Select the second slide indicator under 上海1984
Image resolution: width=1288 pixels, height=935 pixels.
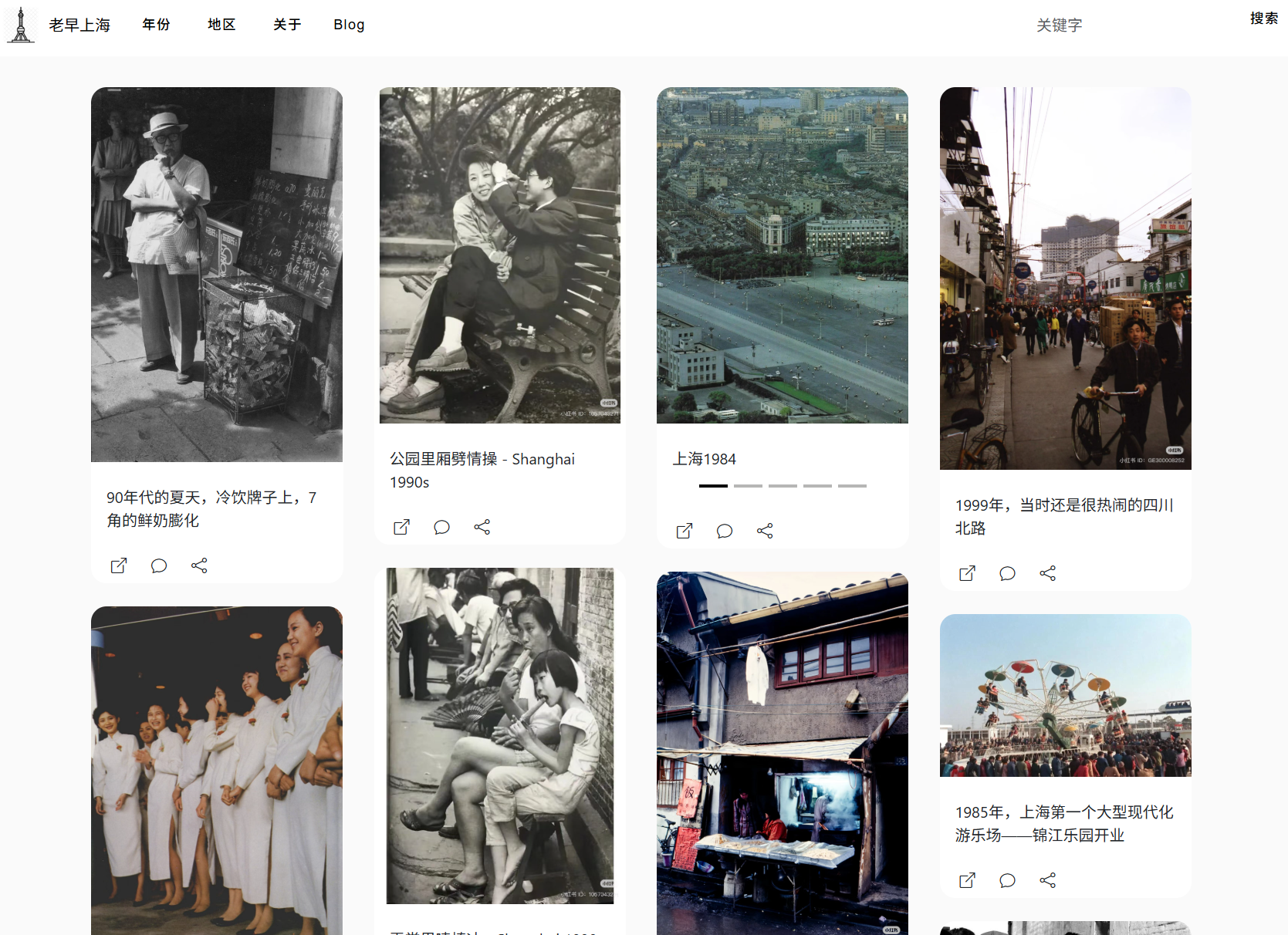pyautogui.click(x=748, y=486)
